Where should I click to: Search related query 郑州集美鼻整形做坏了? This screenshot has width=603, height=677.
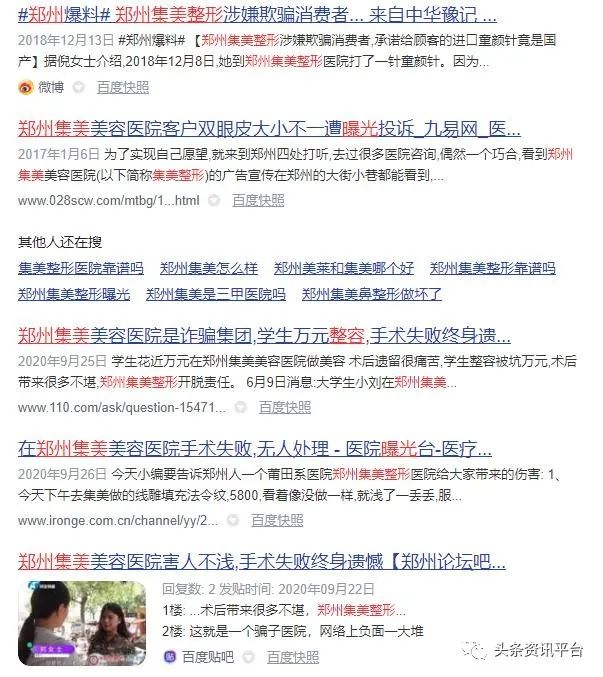(371, 294)
